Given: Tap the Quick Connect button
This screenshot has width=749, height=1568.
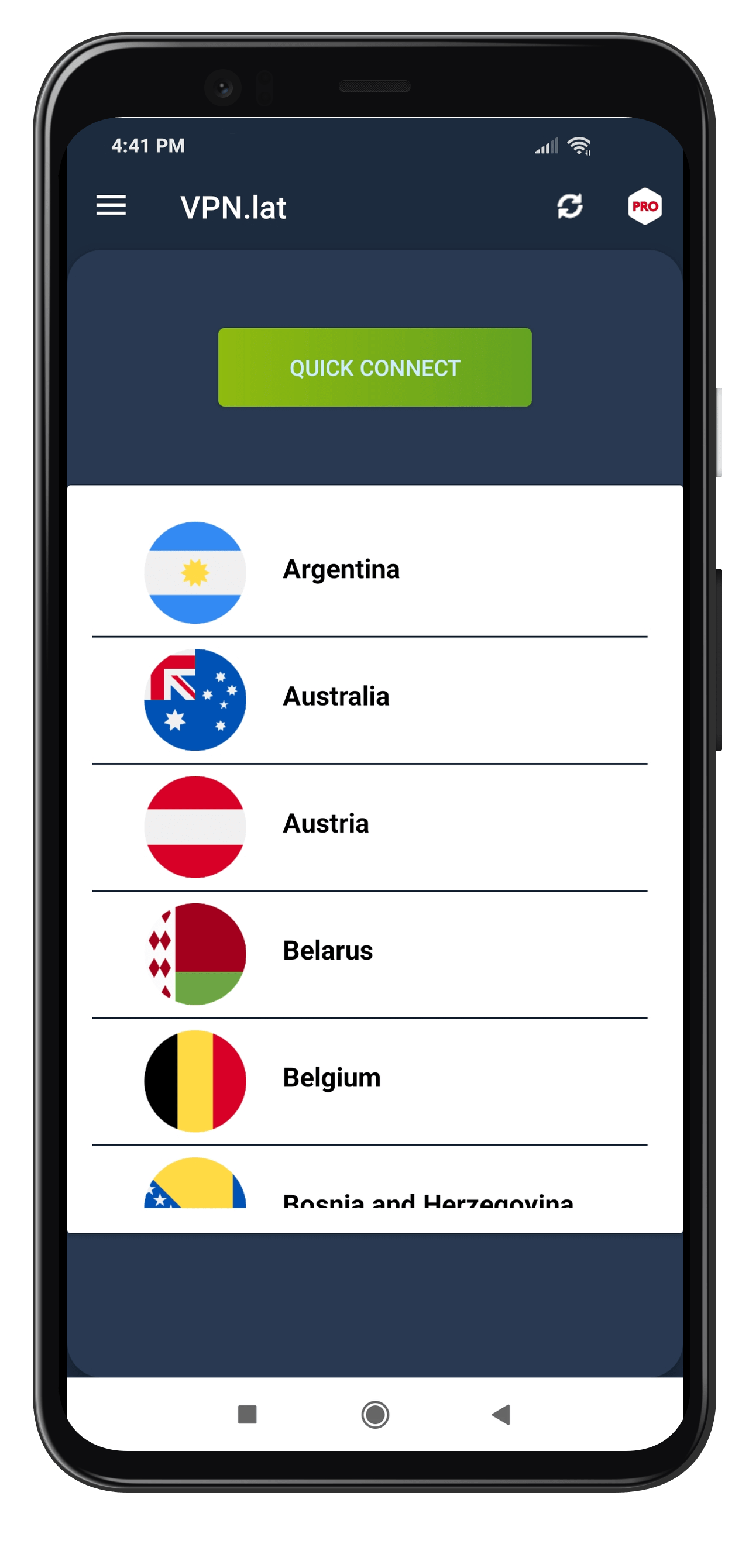Looking at the screenshot, I should (374, 367).
